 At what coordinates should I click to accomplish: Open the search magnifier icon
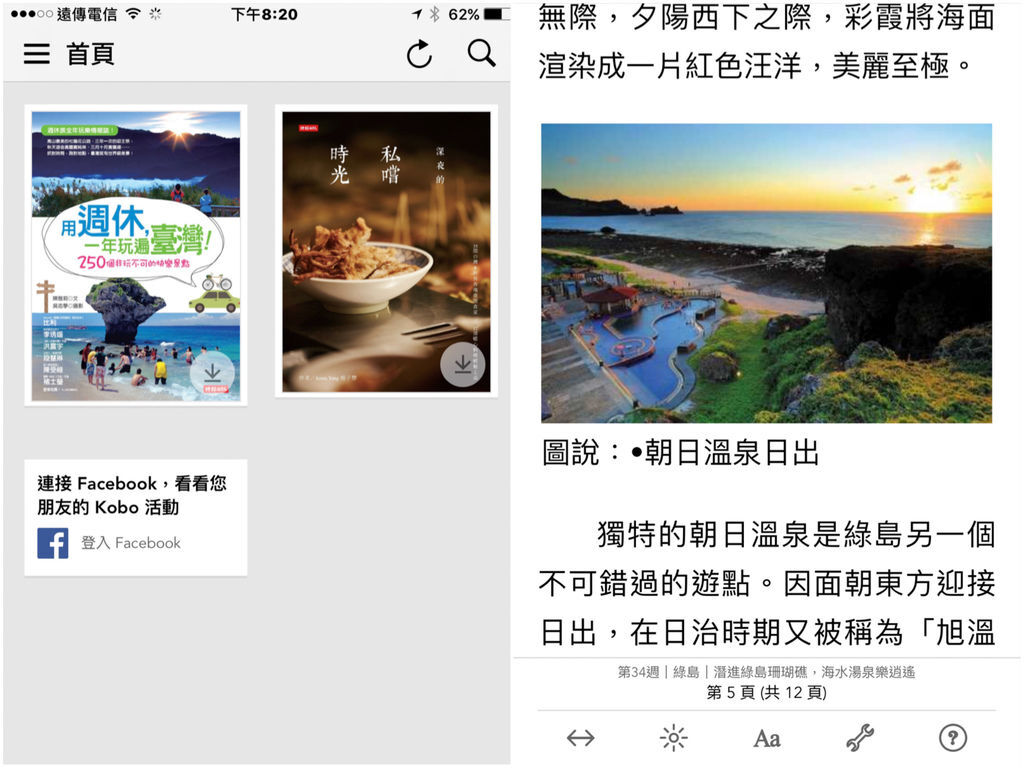click(x=481, y=53)
